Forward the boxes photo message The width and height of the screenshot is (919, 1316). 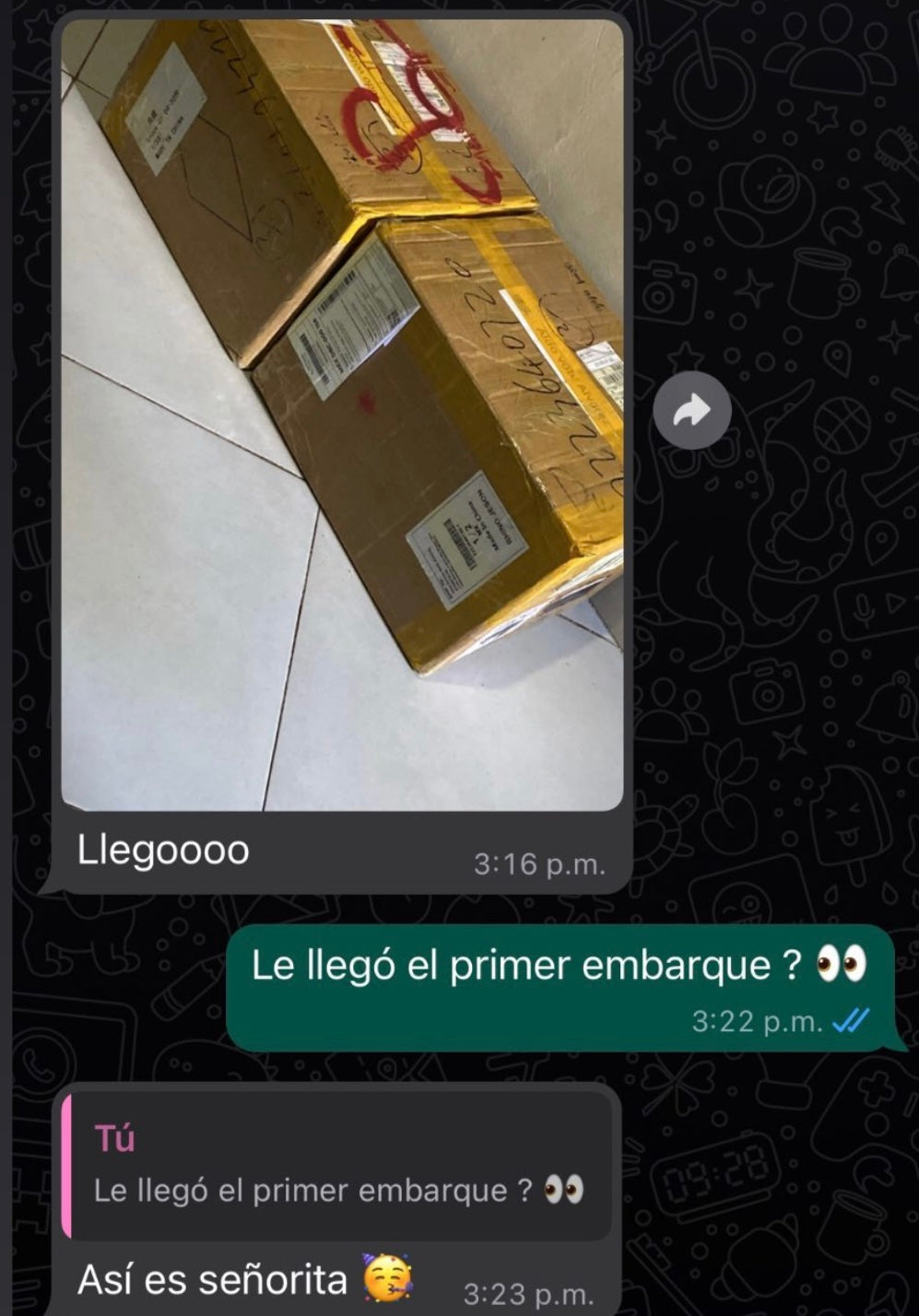click(691, 411)
